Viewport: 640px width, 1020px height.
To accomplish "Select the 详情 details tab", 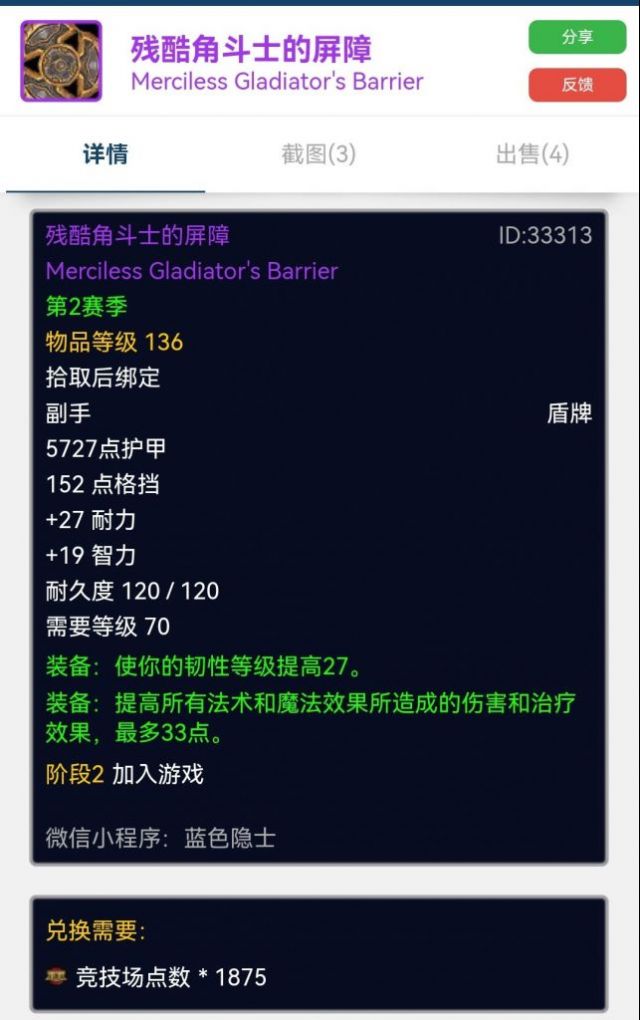I will click(105, 154).
